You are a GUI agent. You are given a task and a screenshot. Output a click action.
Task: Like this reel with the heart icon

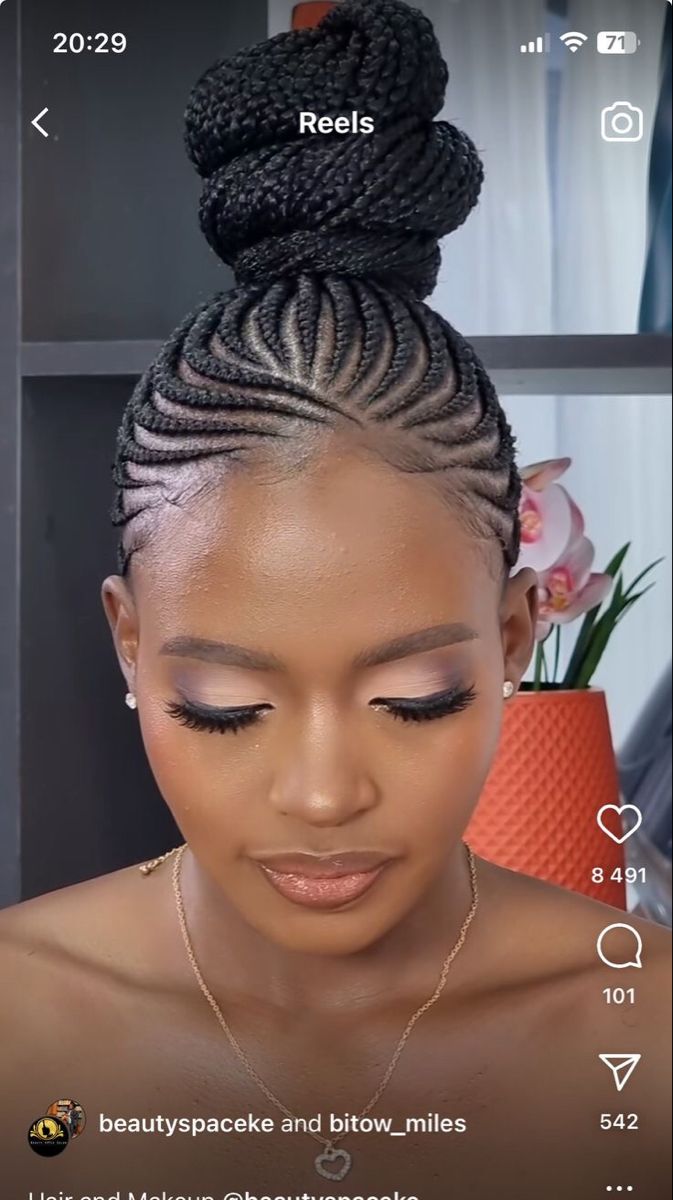click(619, 824)
